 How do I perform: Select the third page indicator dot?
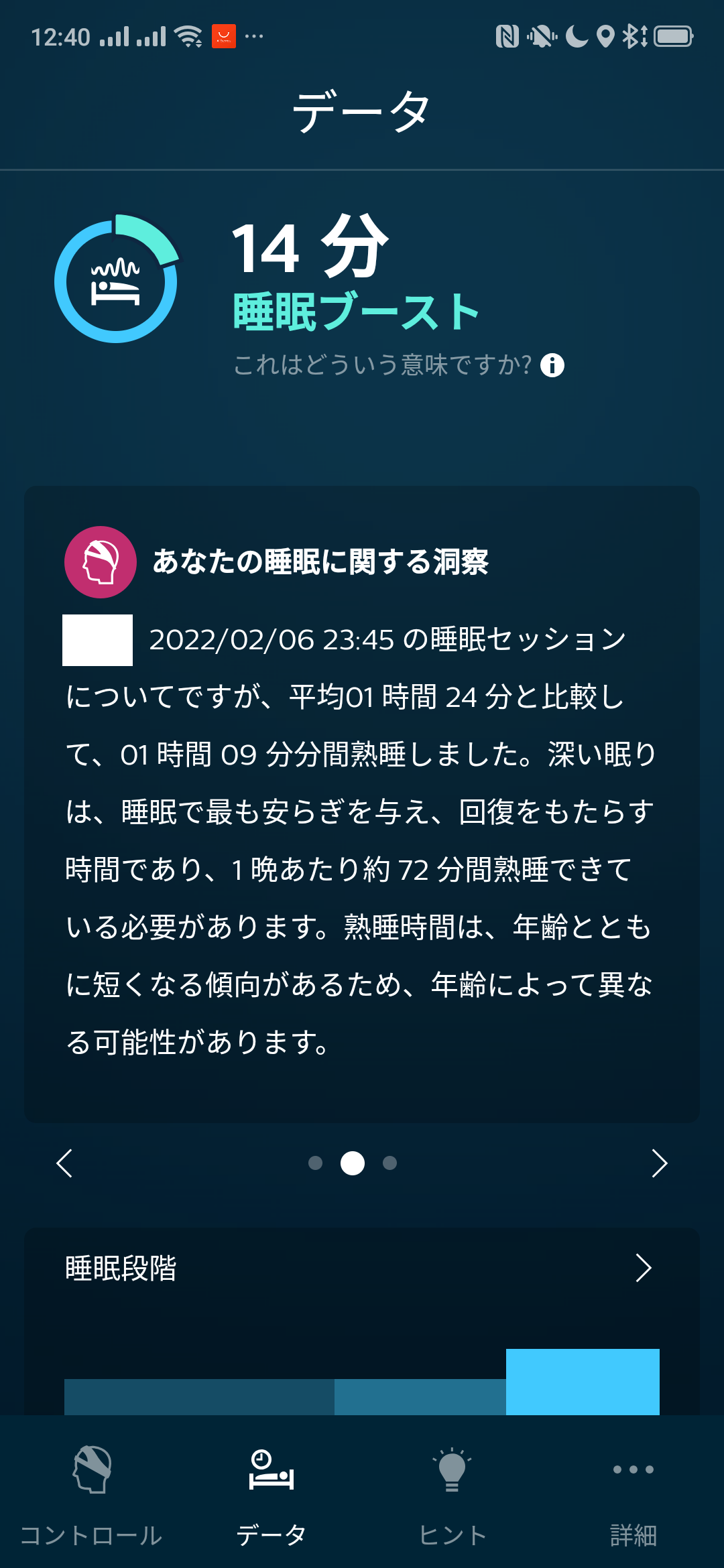point(389,1163)
